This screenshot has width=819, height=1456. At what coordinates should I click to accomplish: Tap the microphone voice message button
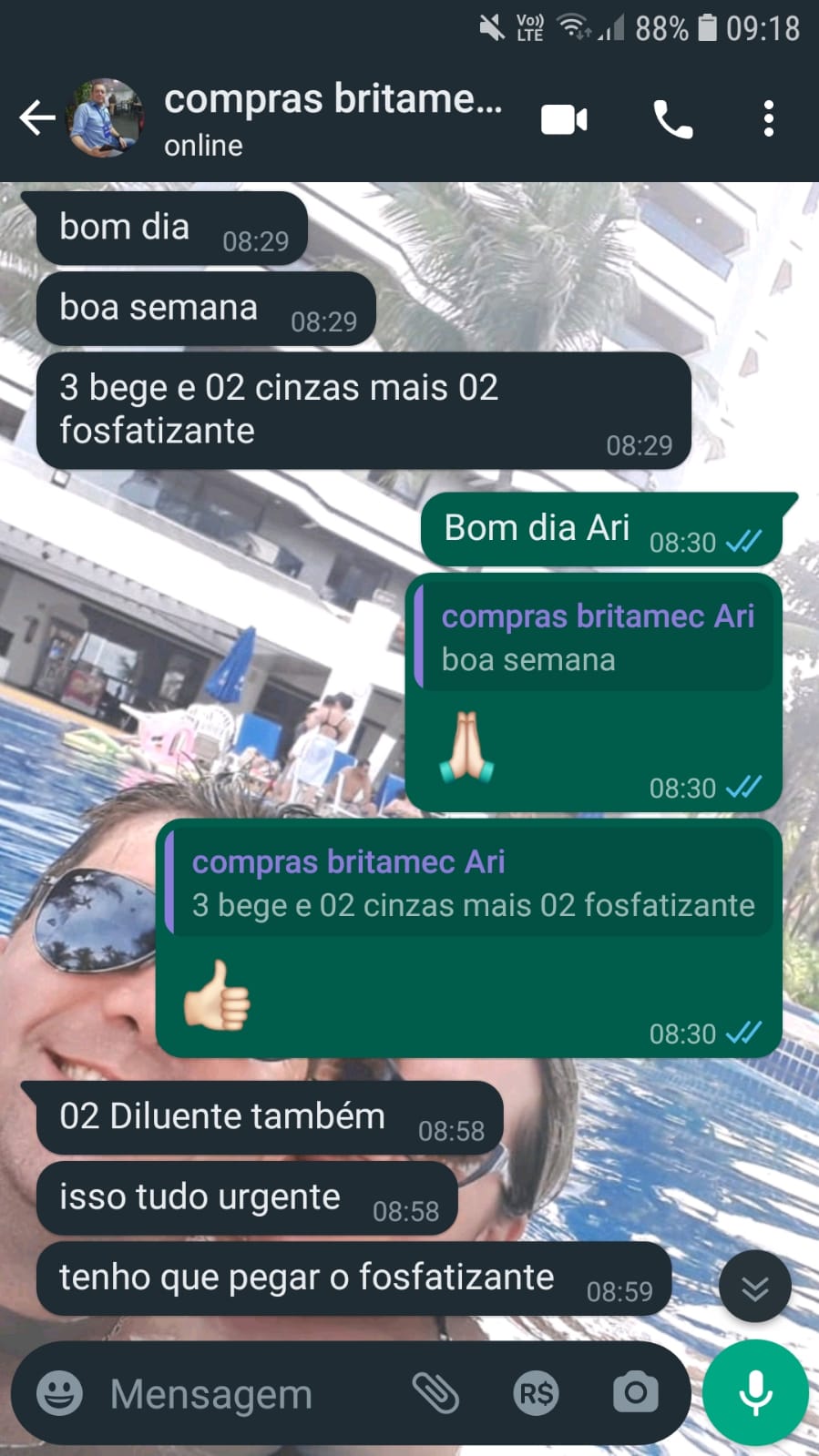point(755,1393)
